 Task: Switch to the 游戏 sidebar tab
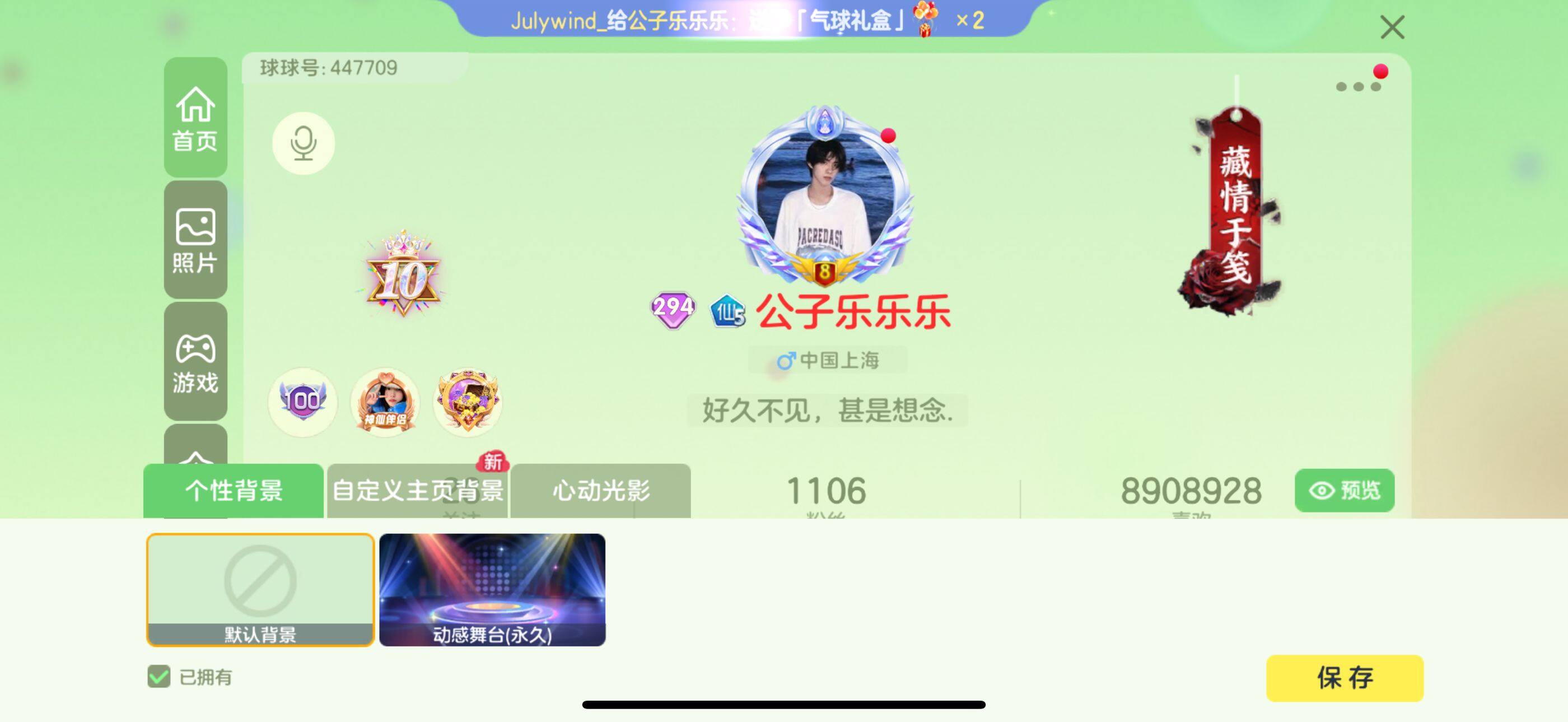(x=195, y=362)
